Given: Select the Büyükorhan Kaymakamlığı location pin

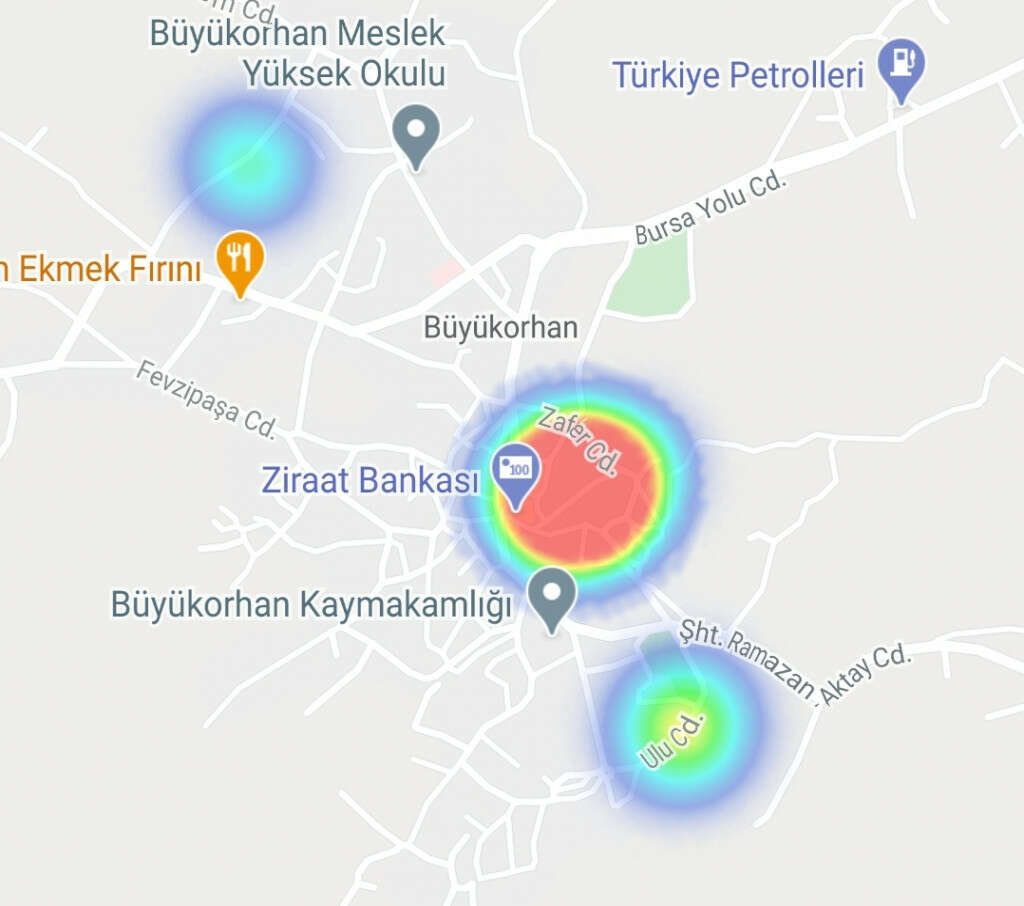Looking at the screenshot, I should click(x=551, y=596).
